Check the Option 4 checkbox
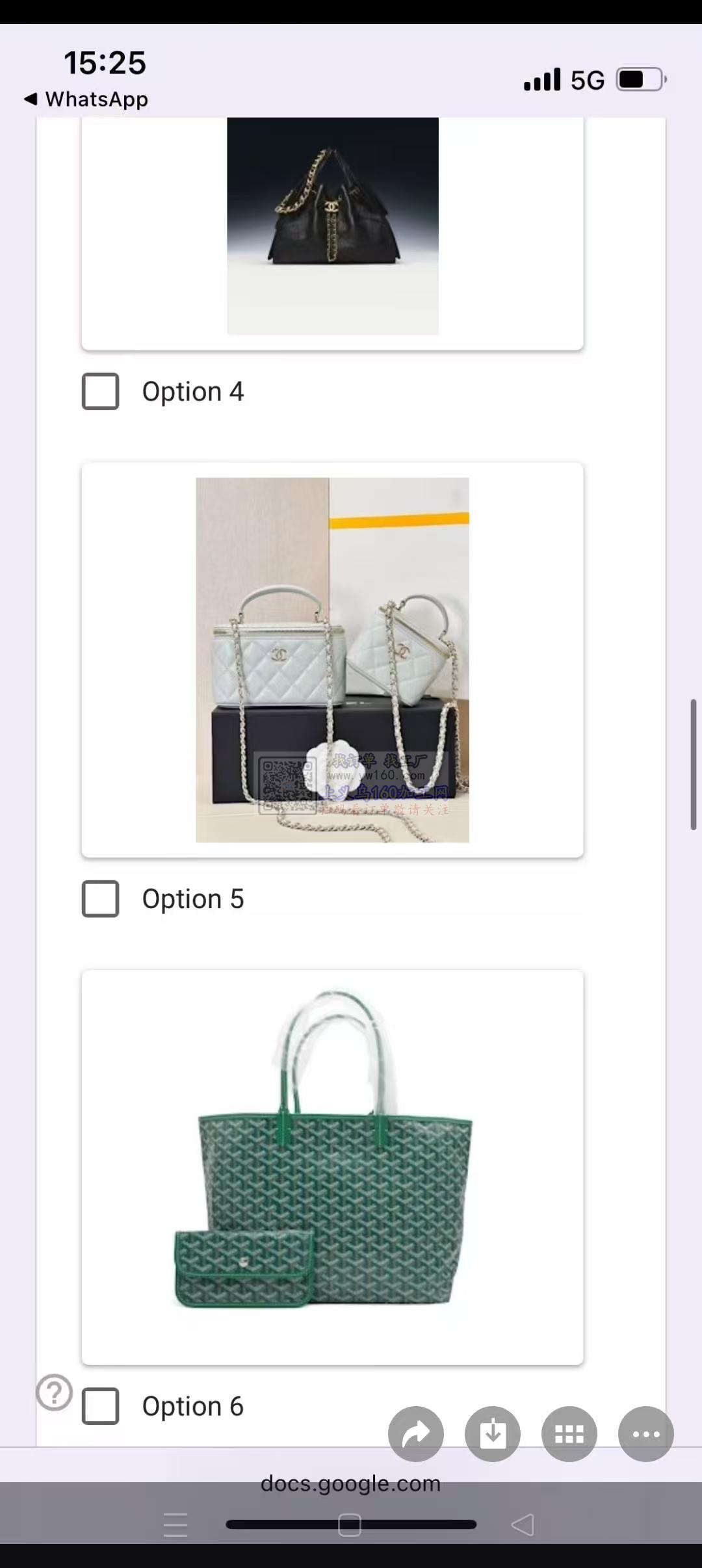This screenshot has height=1568, width=702. tap(100, 391)
